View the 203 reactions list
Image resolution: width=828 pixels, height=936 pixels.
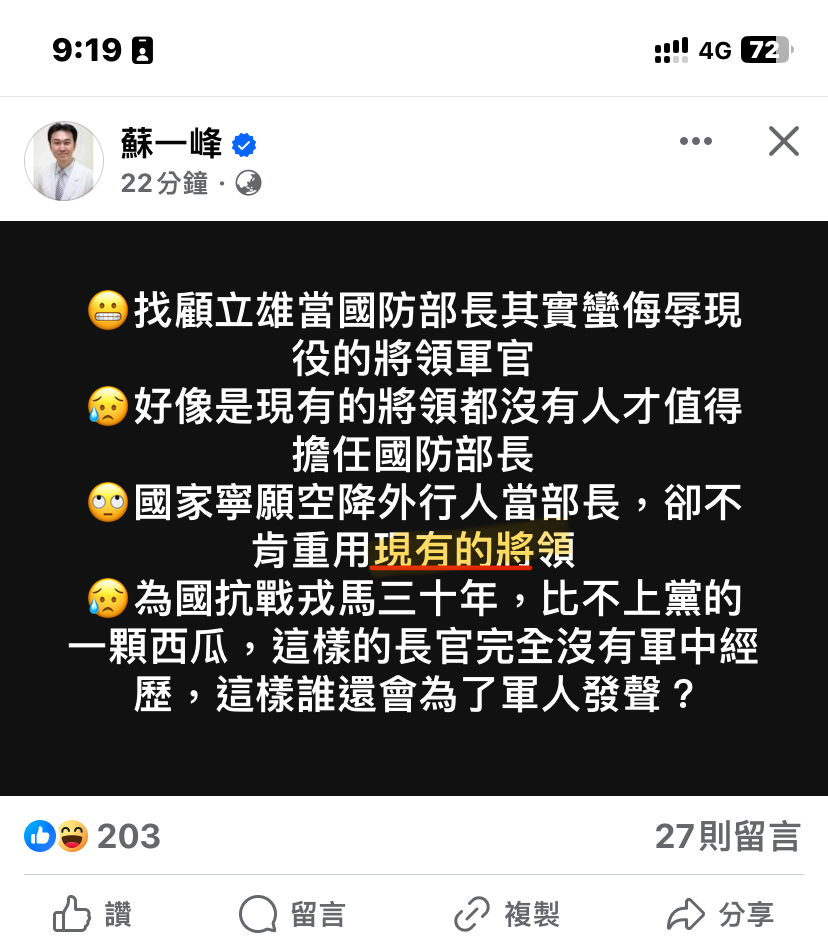tap(93, 836)
